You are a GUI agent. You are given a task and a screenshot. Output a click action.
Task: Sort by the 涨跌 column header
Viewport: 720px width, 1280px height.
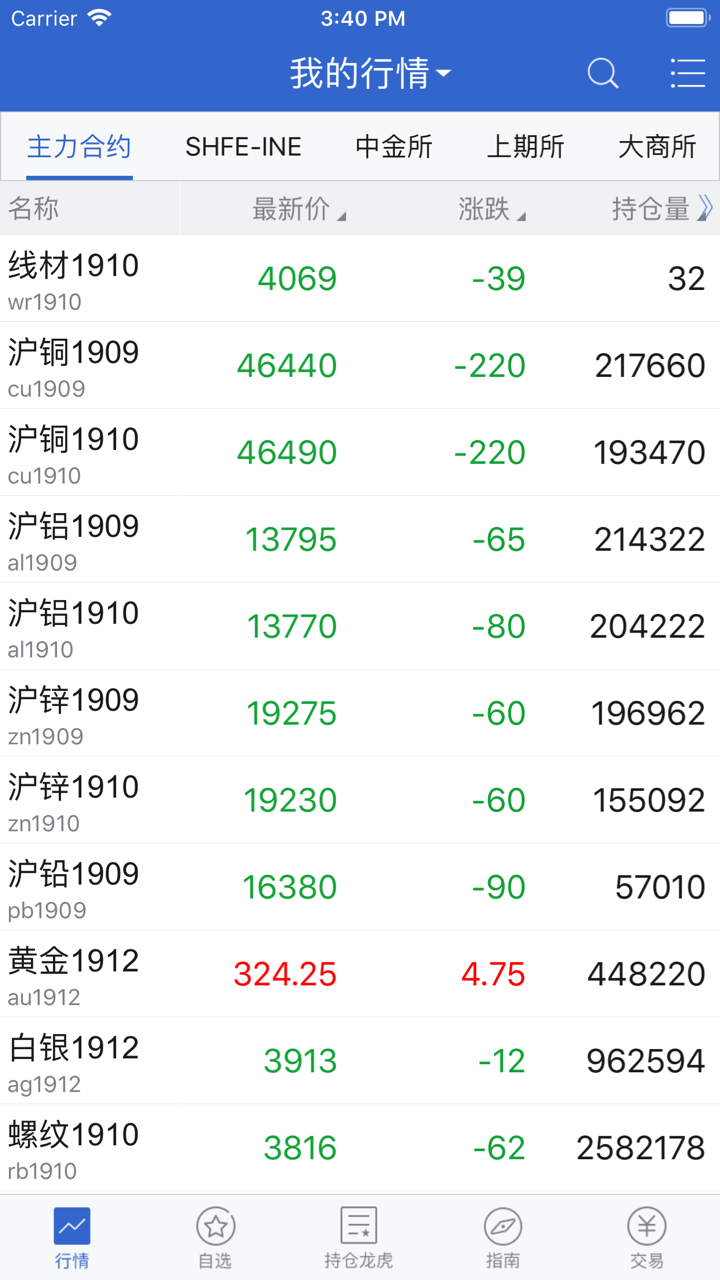click(x=491, y=209)
